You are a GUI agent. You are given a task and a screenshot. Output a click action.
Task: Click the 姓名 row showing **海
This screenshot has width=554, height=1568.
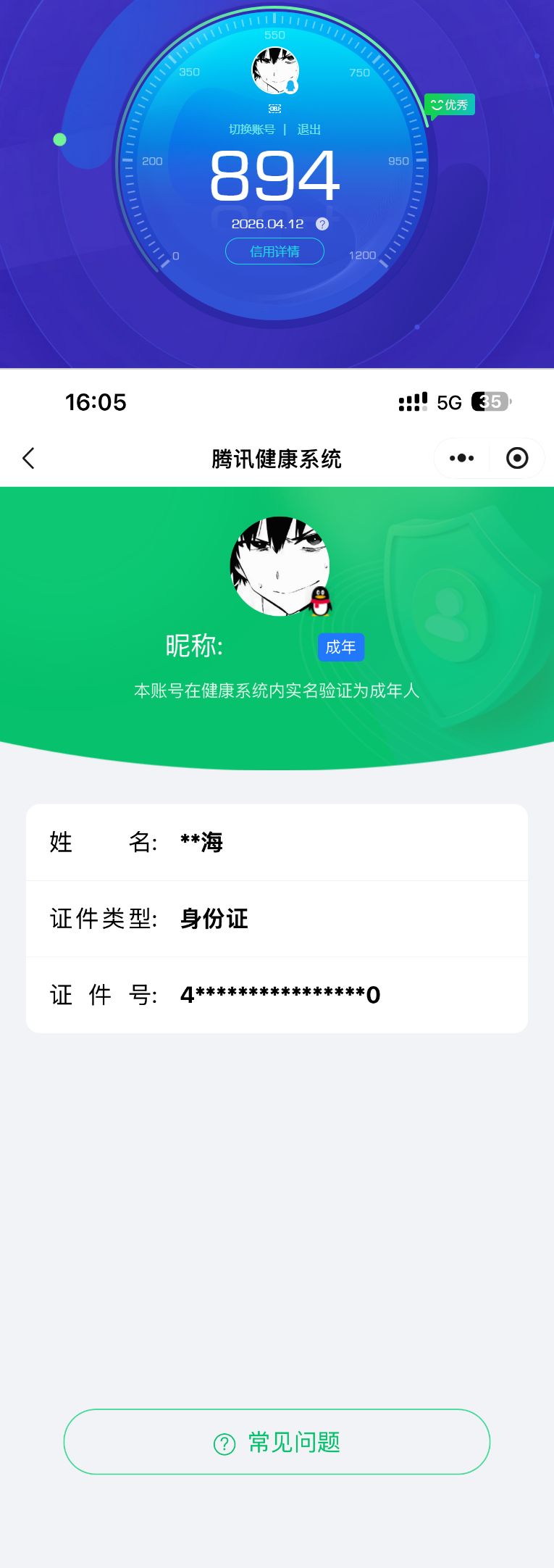pyautogui.click(x=277, y=843)
